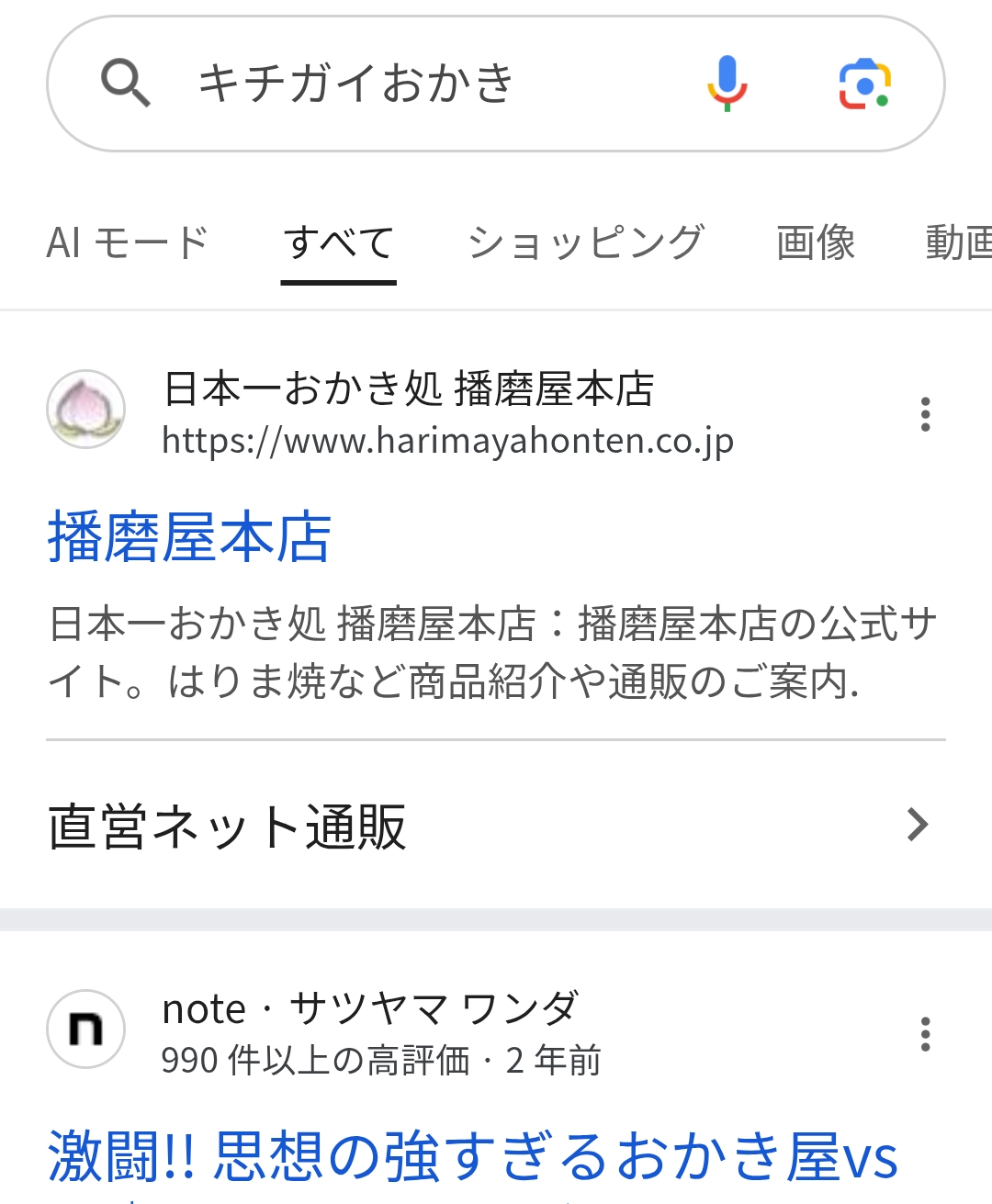This screenshot has height=1204, width=992.
Task: Search with the magnifying glass icon
Action: click(126, 84)
